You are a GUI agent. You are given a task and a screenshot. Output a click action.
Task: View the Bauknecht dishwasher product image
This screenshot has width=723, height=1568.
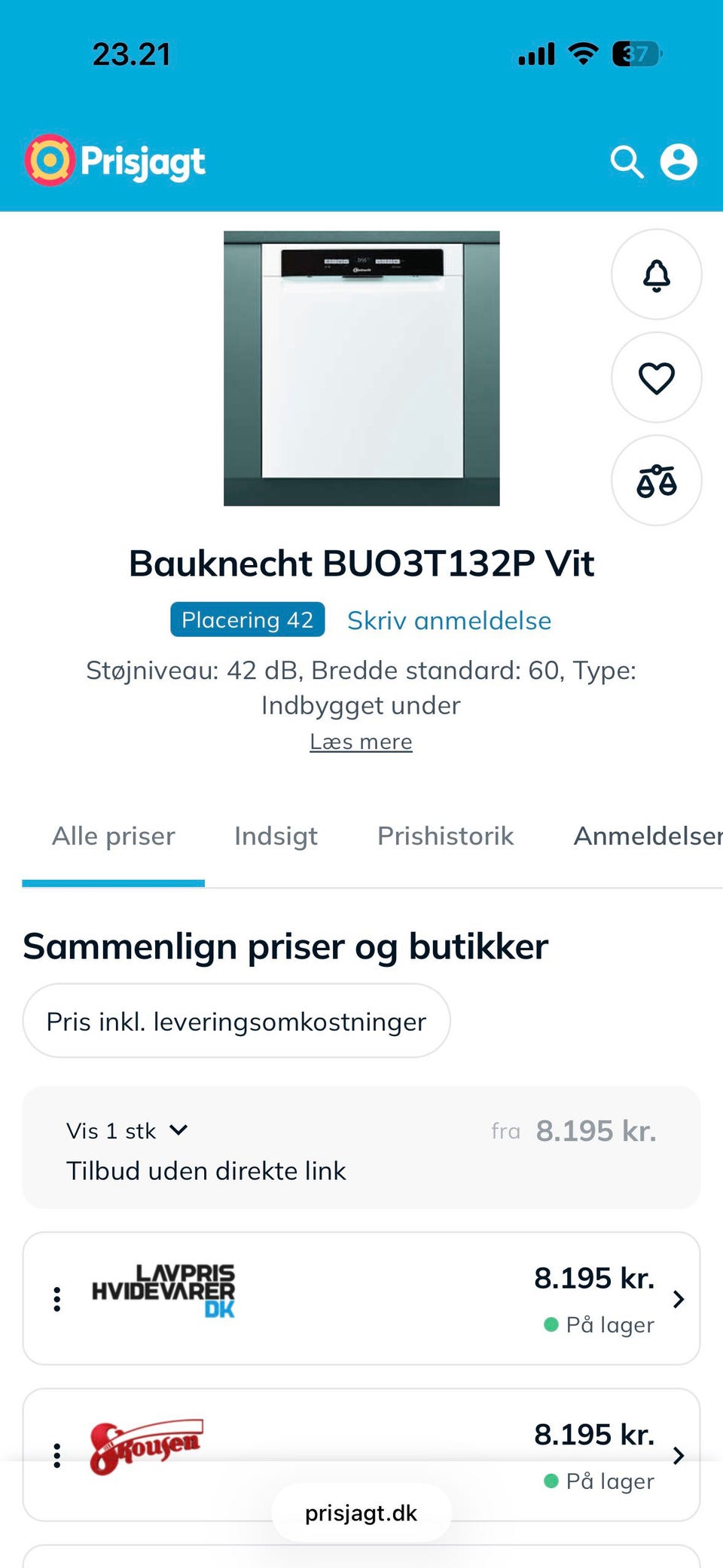361,366
